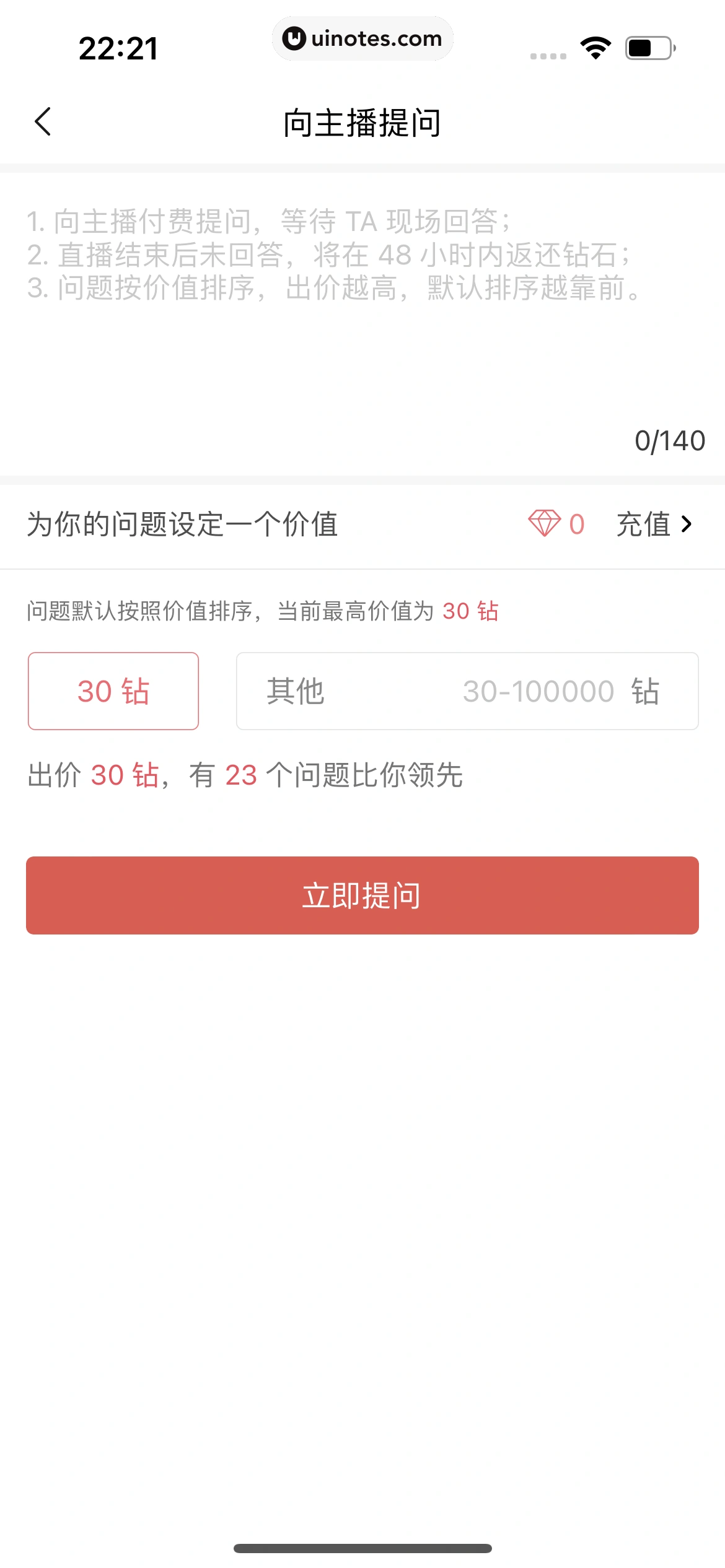Click the 30 钻 highest value link
This screenshot has height=1568, width=725.
pos(470,611)
